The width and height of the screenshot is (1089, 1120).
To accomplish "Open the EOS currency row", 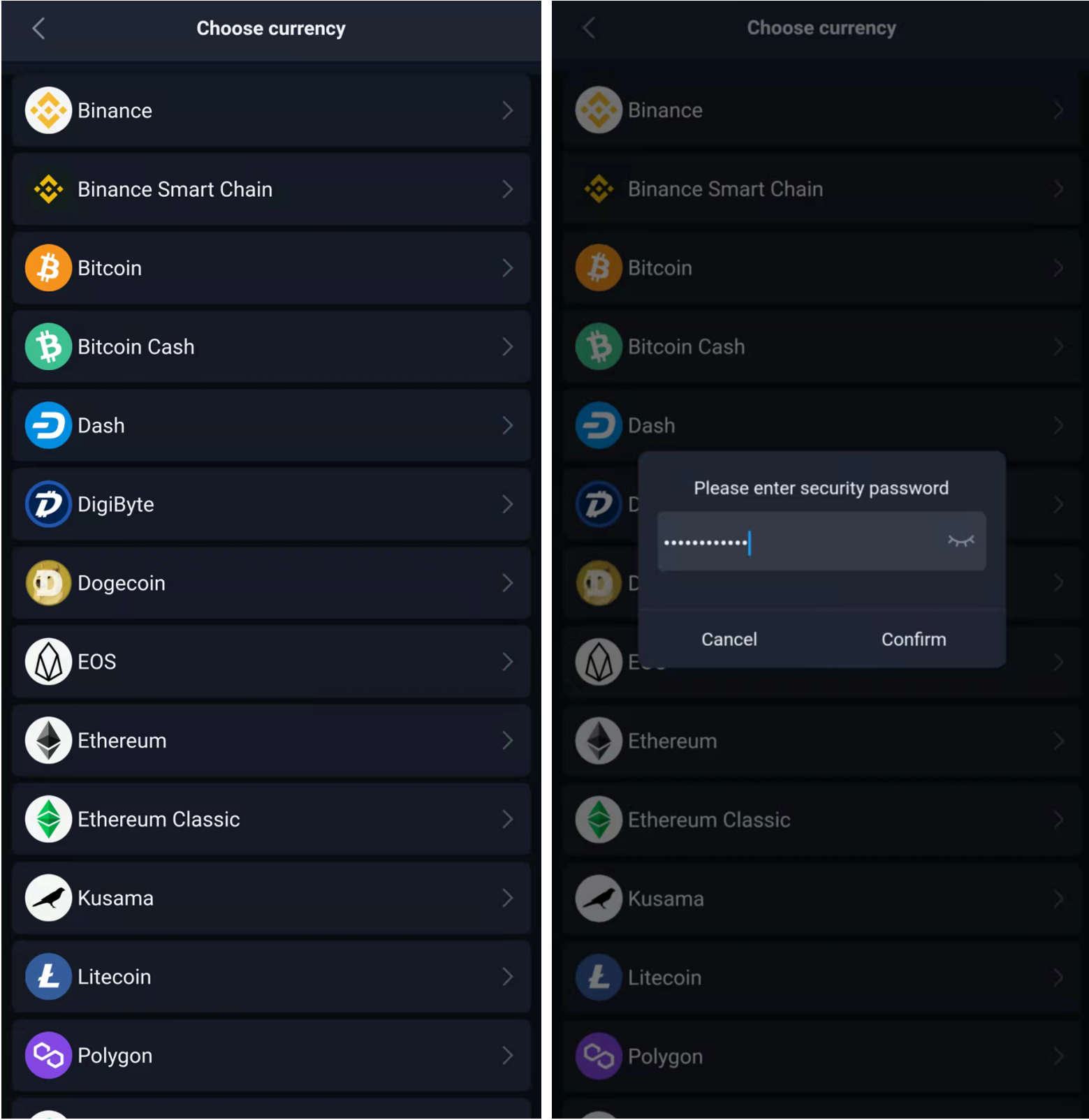I will point(270,661).
